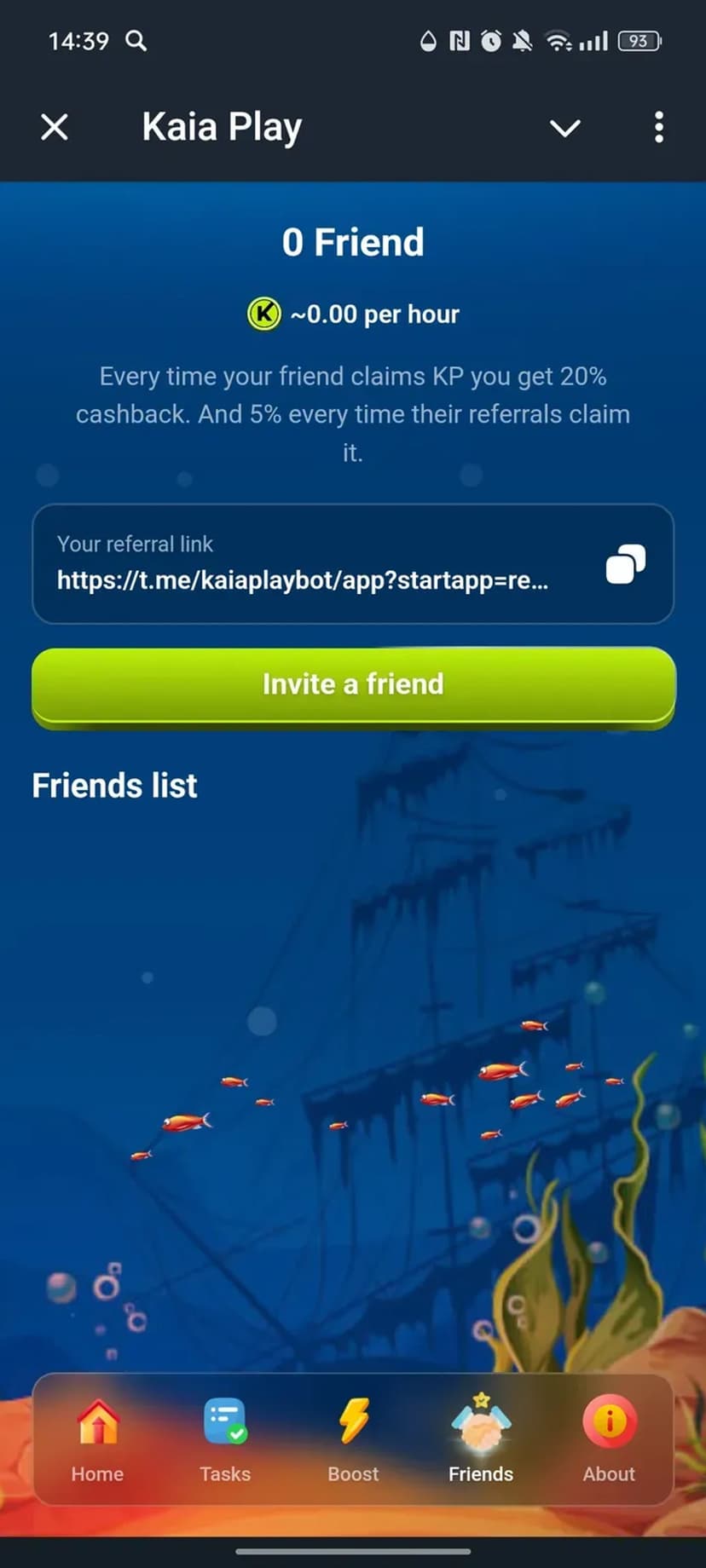This screenshot has height=1568, width=706.
Task: Switch to the Tasks tab
Action: coord(225,1438)
